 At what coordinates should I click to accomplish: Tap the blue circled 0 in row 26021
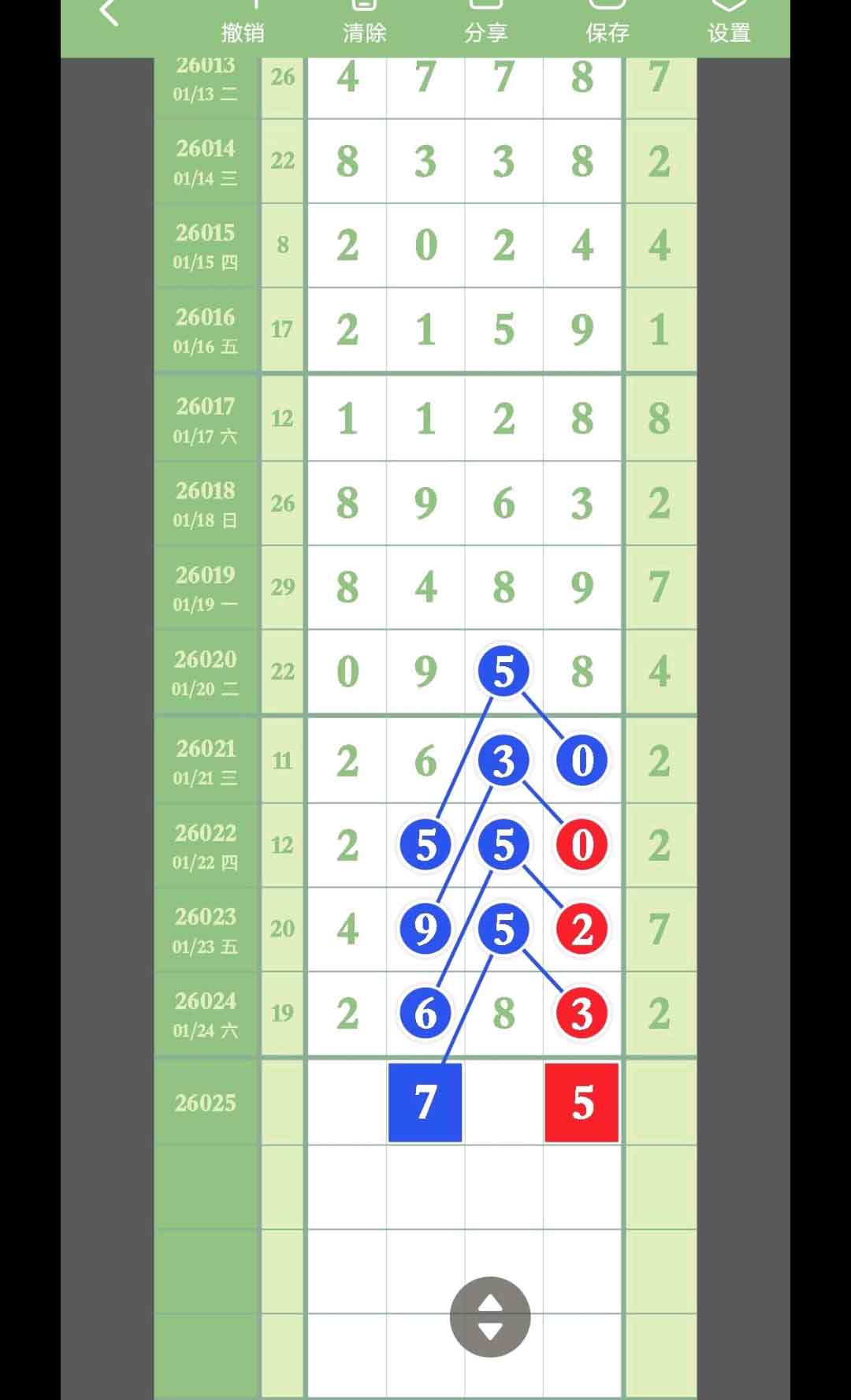tap(582, 761)
